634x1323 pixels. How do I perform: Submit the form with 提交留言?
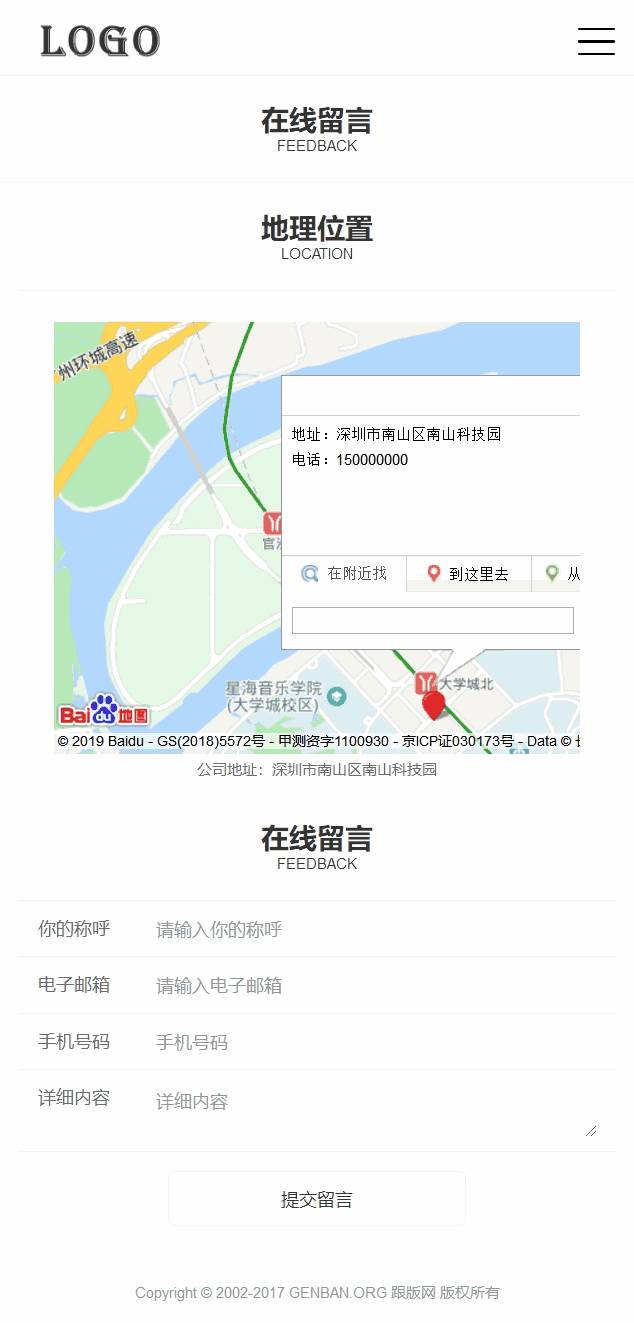(x=317, y=1199)
